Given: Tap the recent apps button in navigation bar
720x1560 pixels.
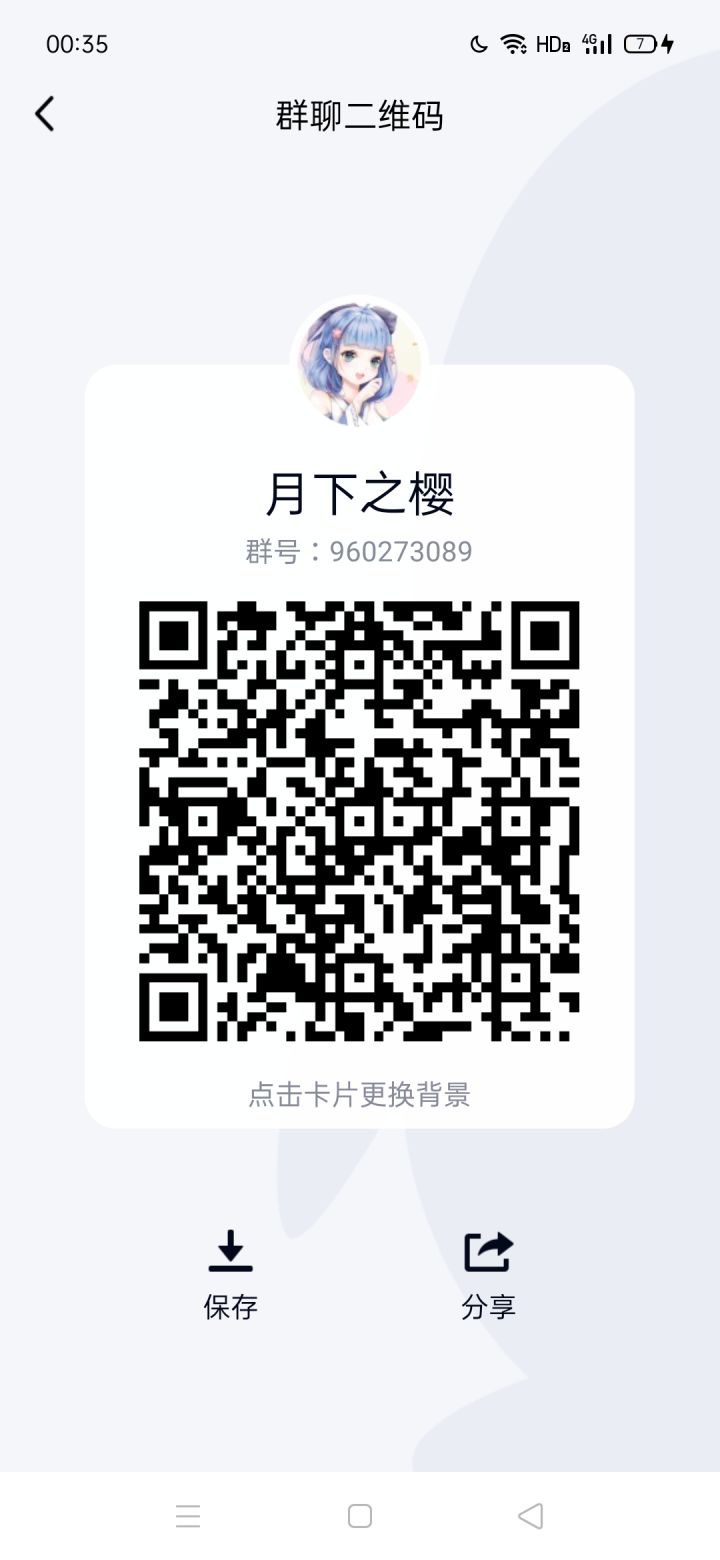Looking at the screenshot, I should [x=188, y=1516].
